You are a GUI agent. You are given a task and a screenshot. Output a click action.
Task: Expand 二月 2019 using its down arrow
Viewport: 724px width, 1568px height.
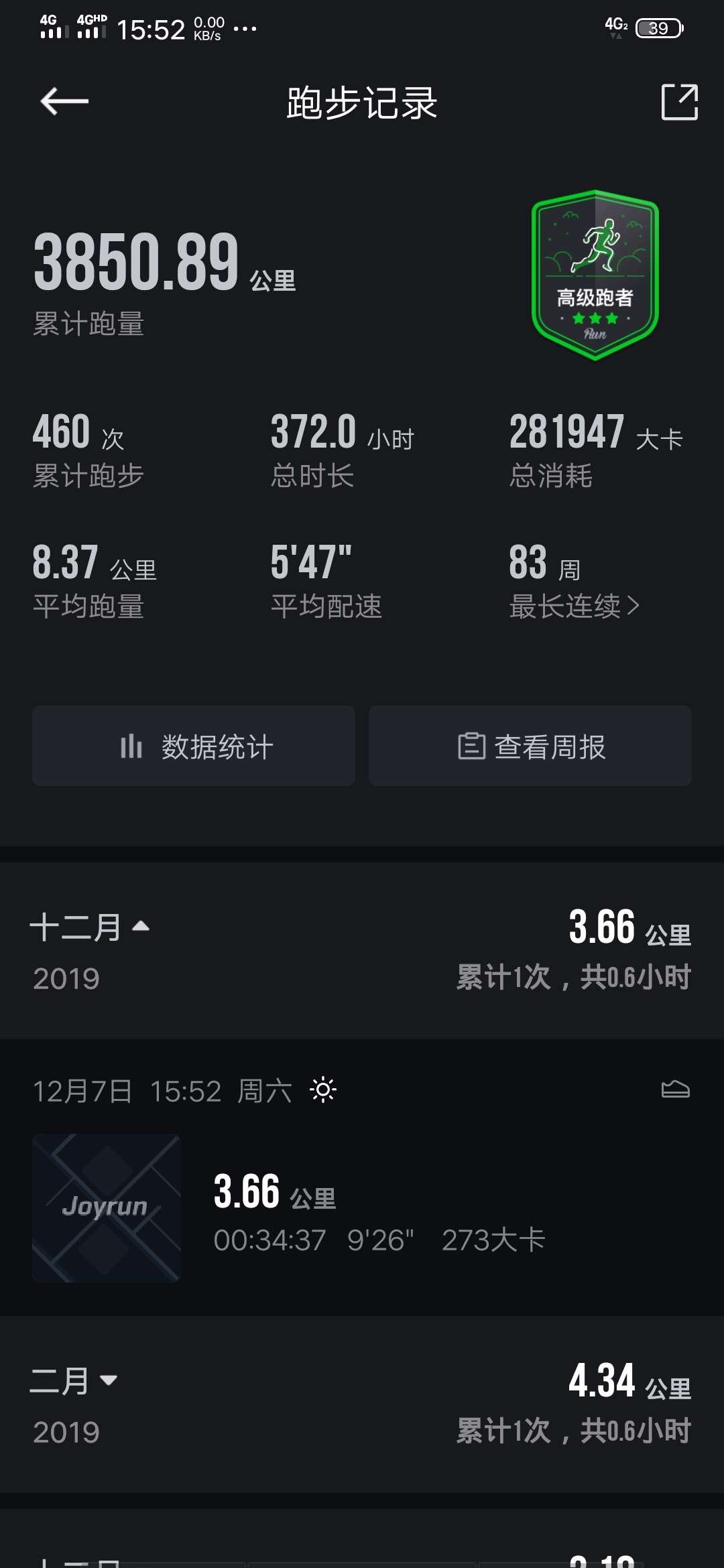click(x=111, y=1382)
